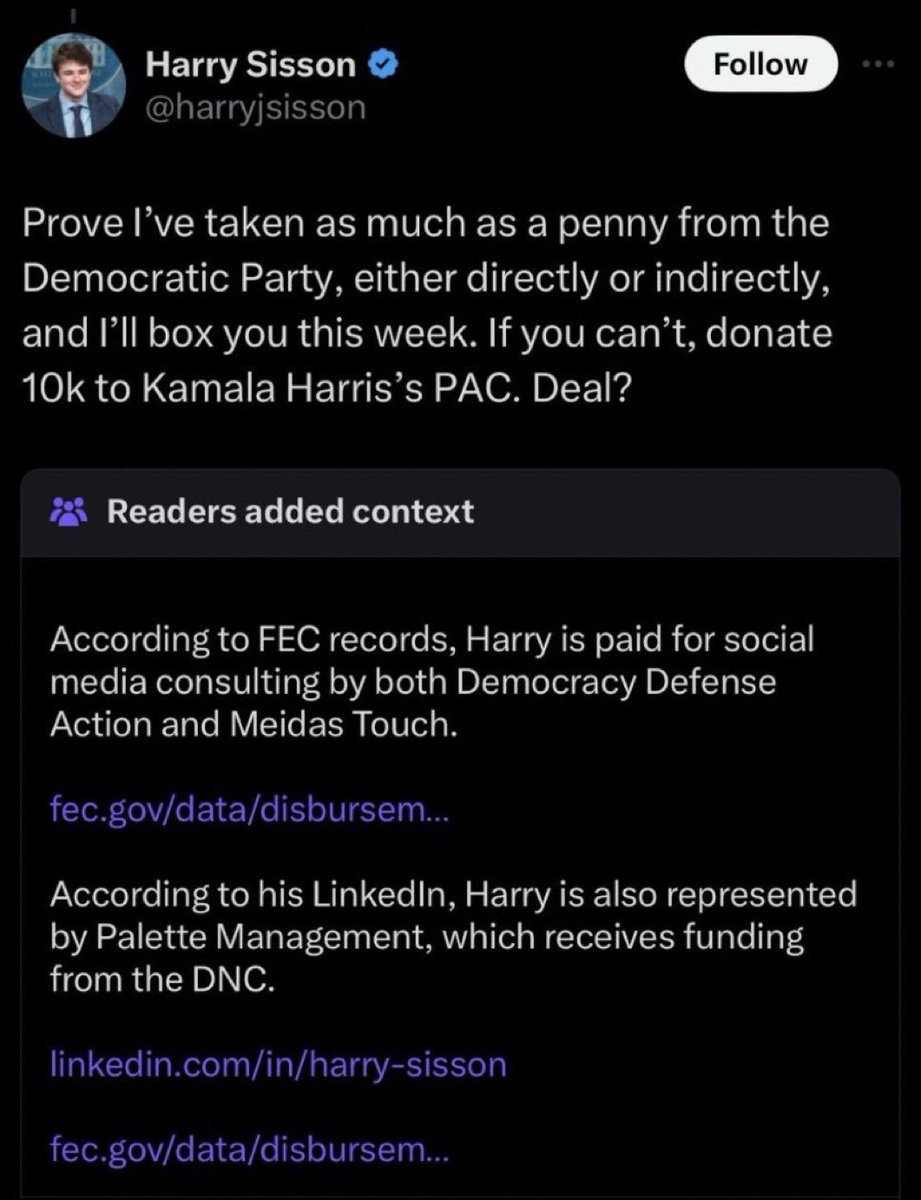Screen dimensions: 921x1200
Task: Open the linkedin.com/in/harry-sisson link
Action: pyautogui.click(x=278, y=1064)
